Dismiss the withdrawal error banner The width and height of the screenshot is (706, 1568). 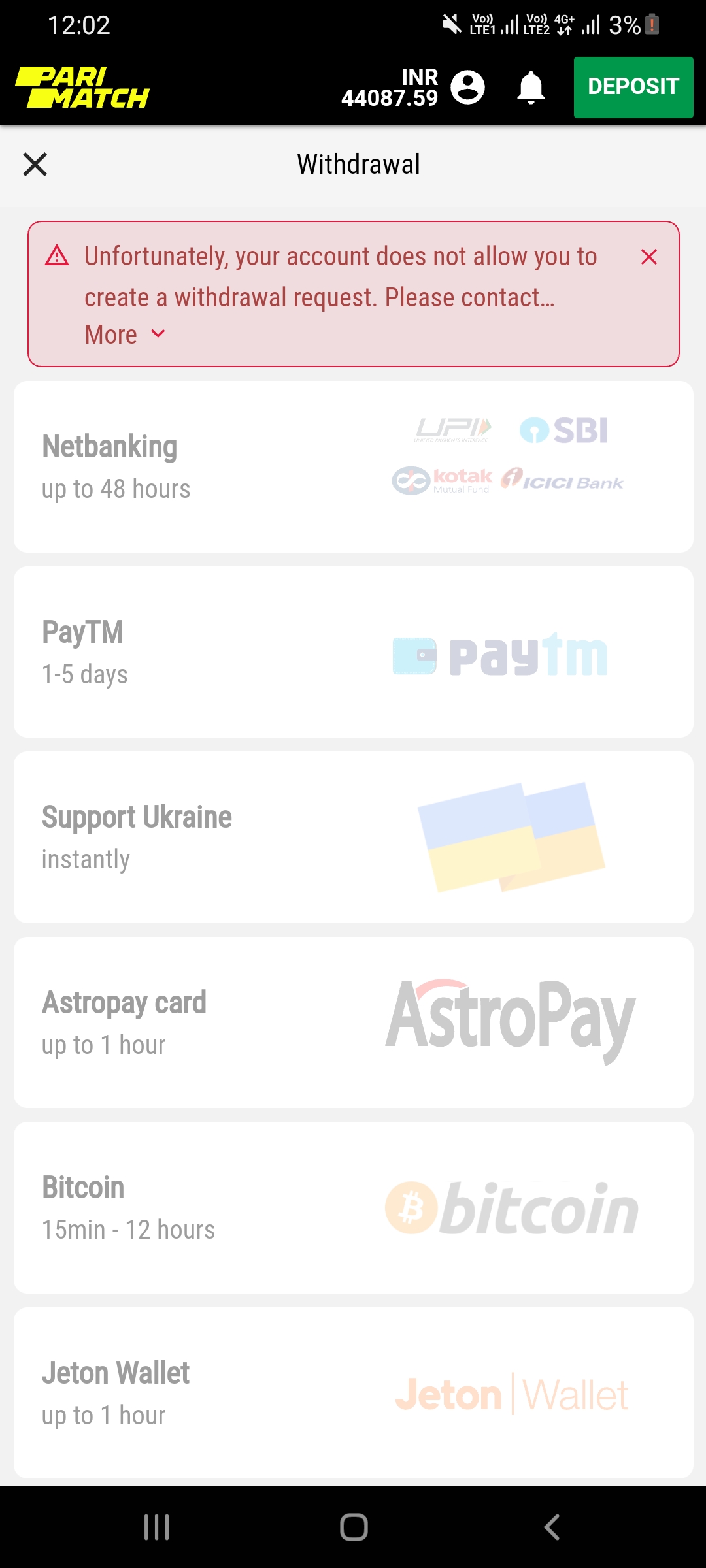pyautogui.click(x=648, y=257)
